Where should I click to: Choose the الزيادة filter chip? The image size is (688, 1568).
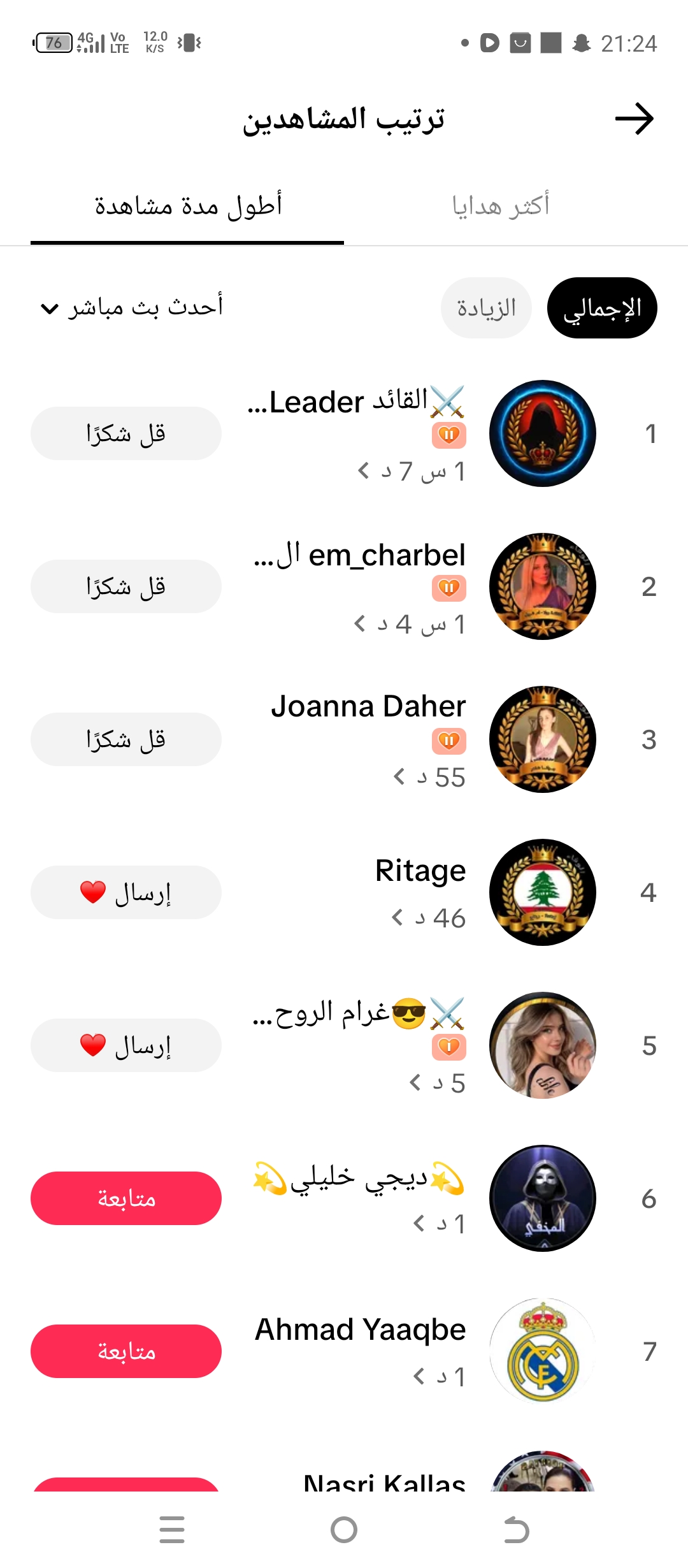486,309
